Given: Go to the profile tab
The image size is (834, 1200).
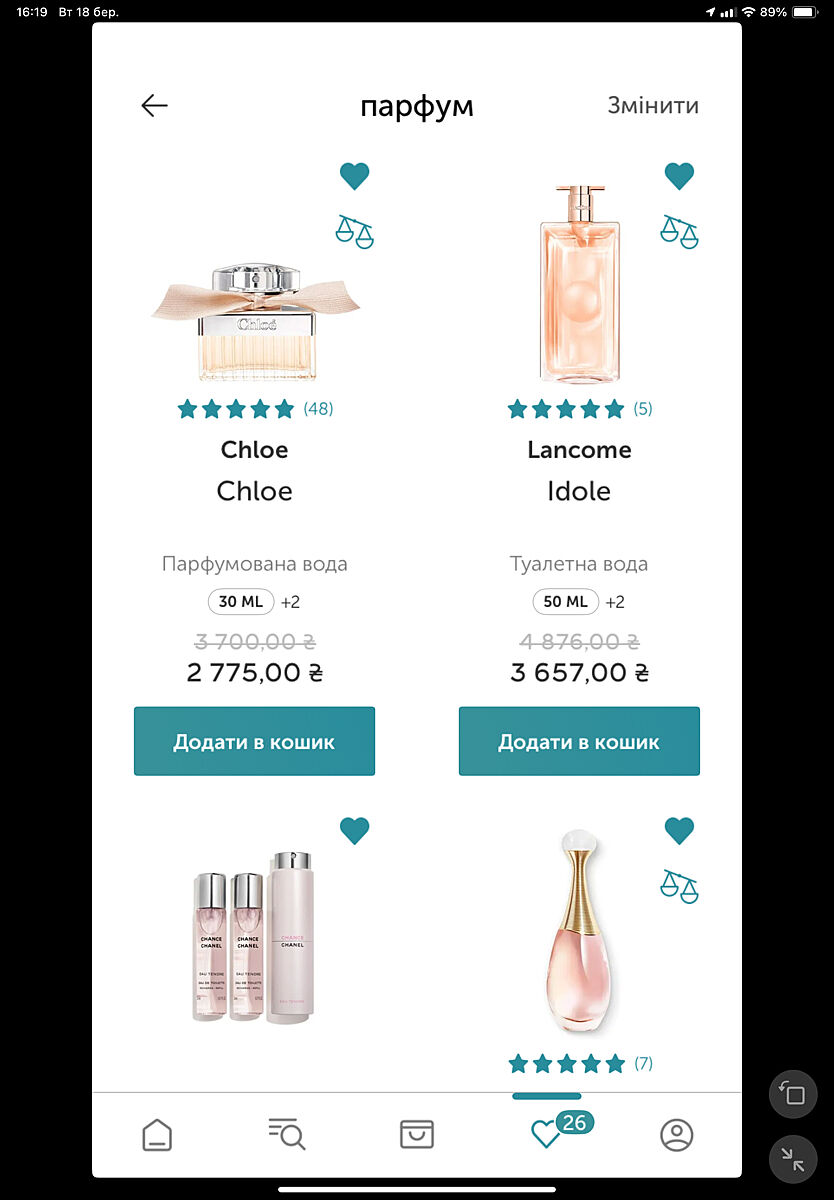Looking at the screenshot, I should 677,1134.
